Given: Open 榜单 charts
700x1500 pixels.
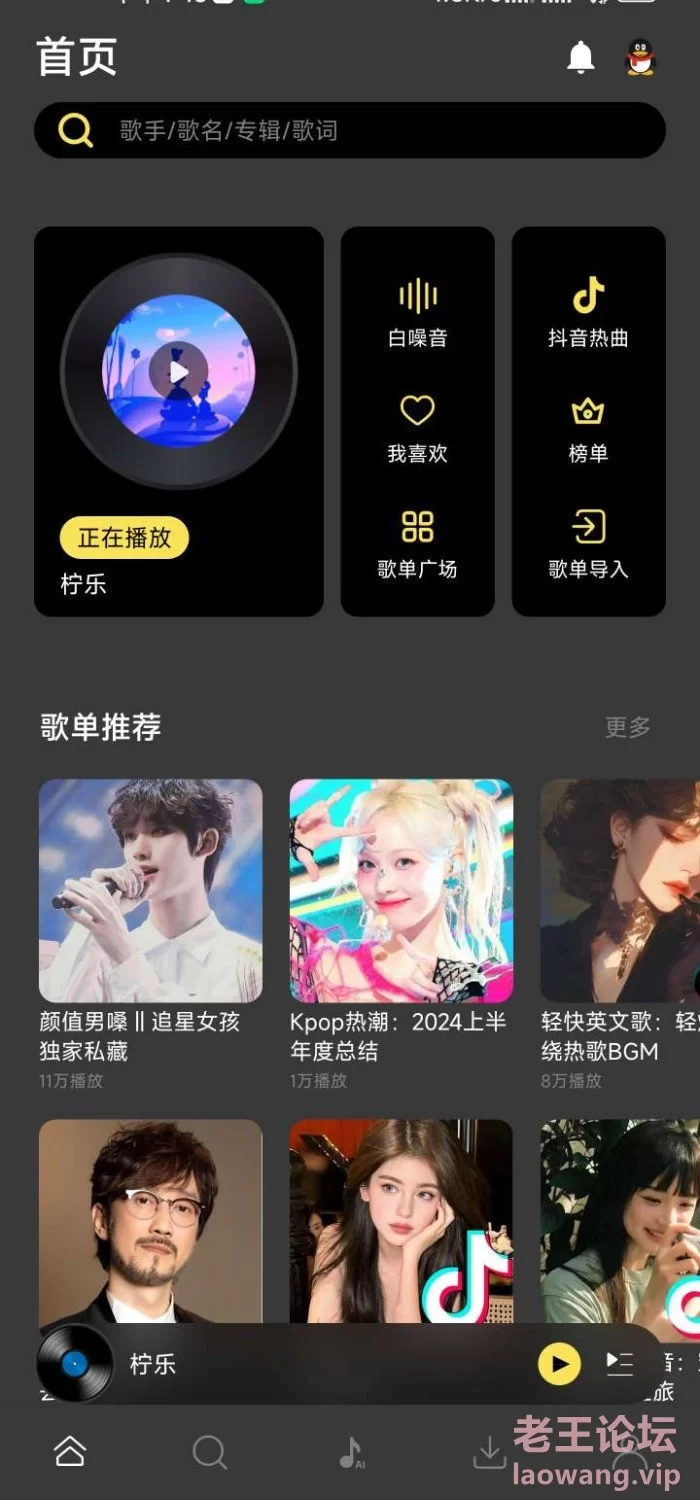Looking at the screenshot, I should point(588,428).
